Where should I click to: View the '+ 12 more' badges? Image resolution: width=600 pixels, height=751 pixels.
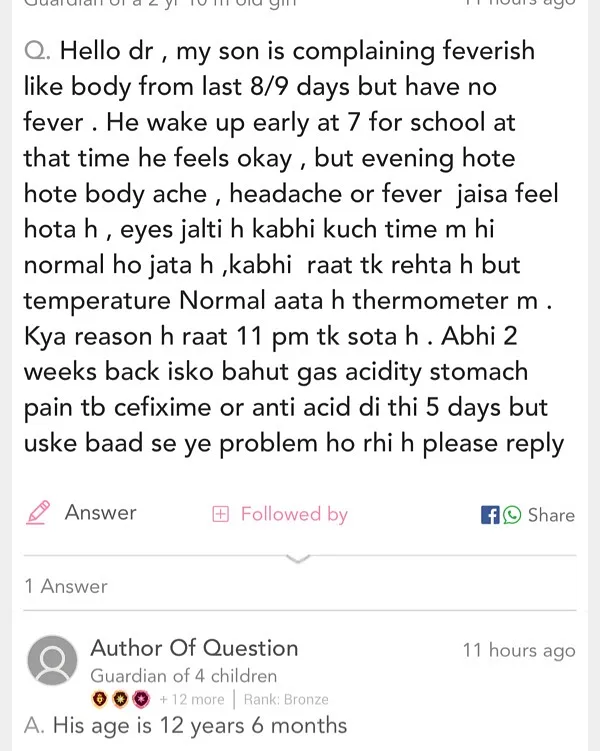191,699
